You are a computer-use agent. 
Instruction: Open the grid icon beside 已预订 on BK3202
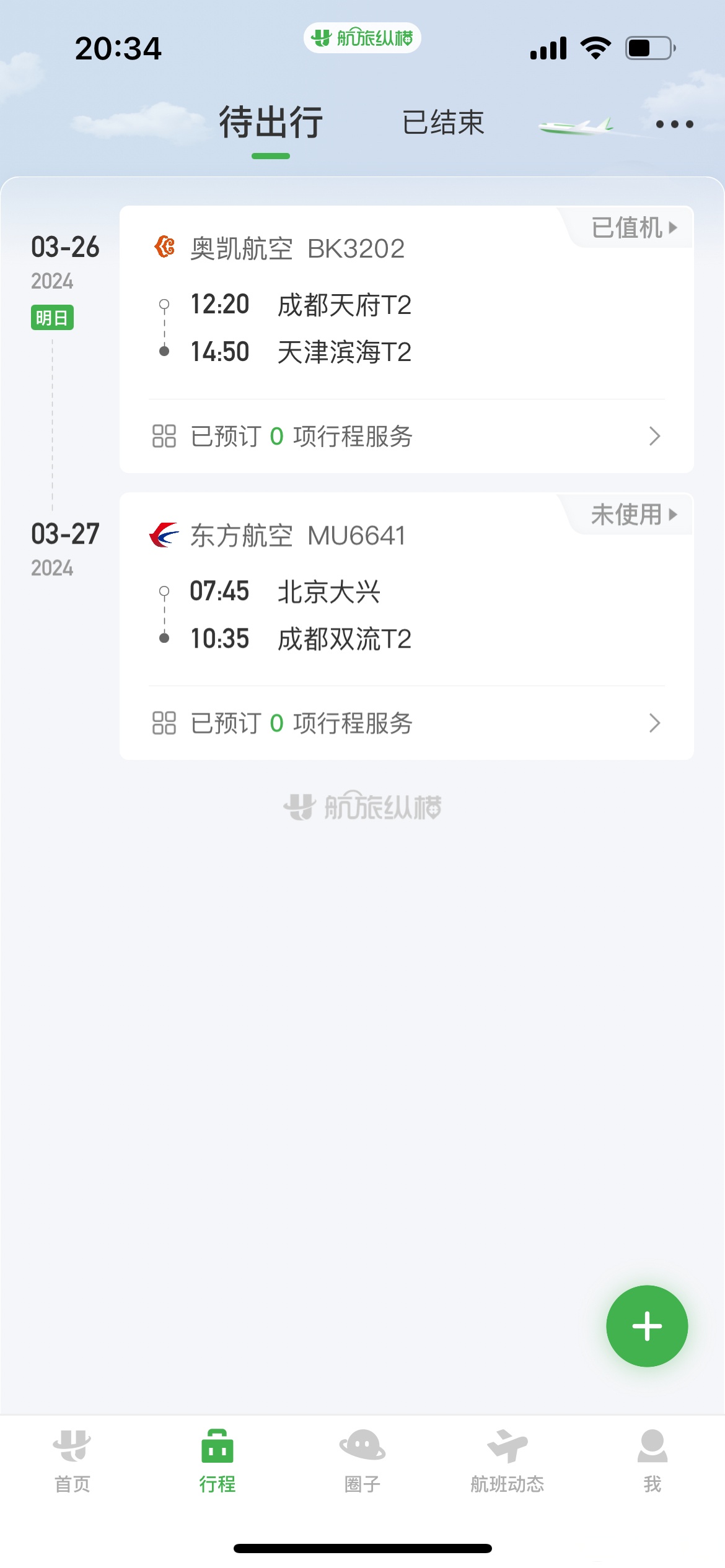pyautogui.click(x=164, y=437)
